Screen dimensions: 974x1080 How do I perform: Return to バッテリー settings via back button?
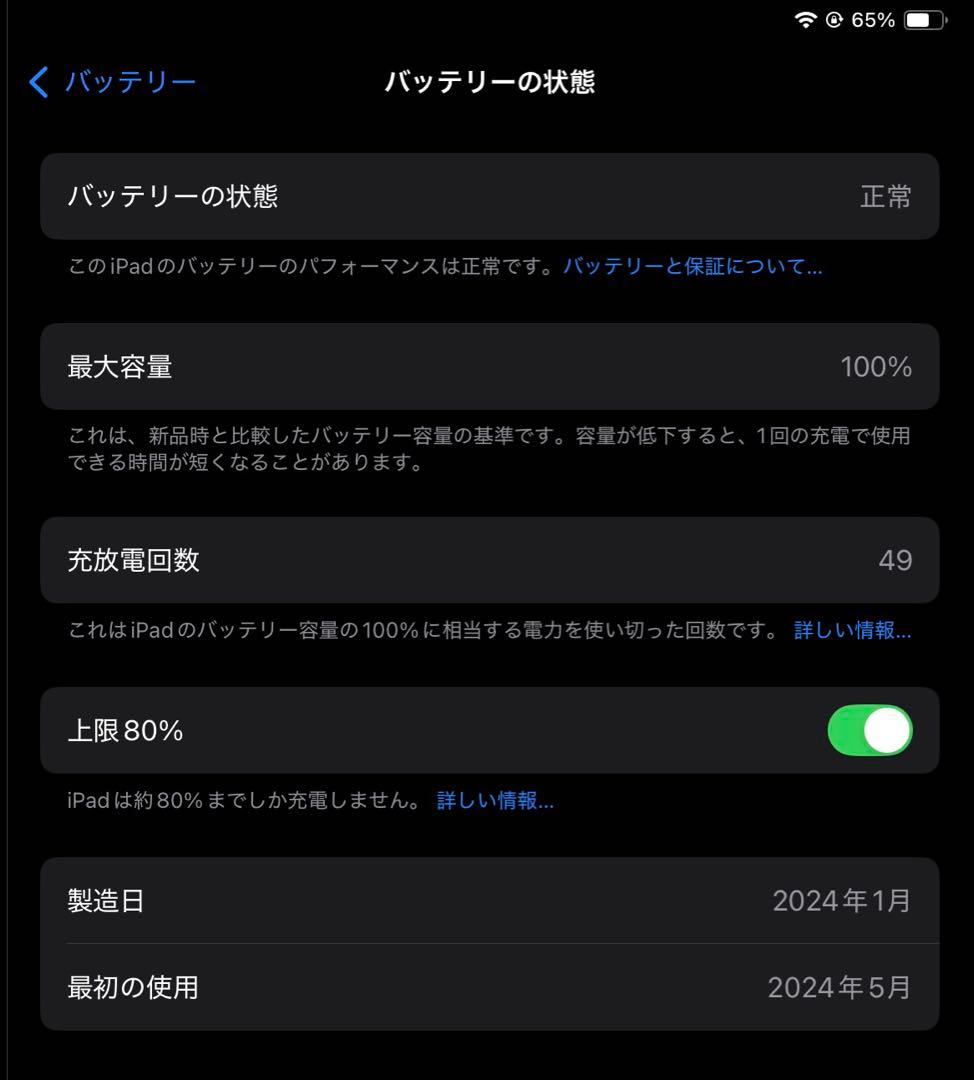[38, 83]
